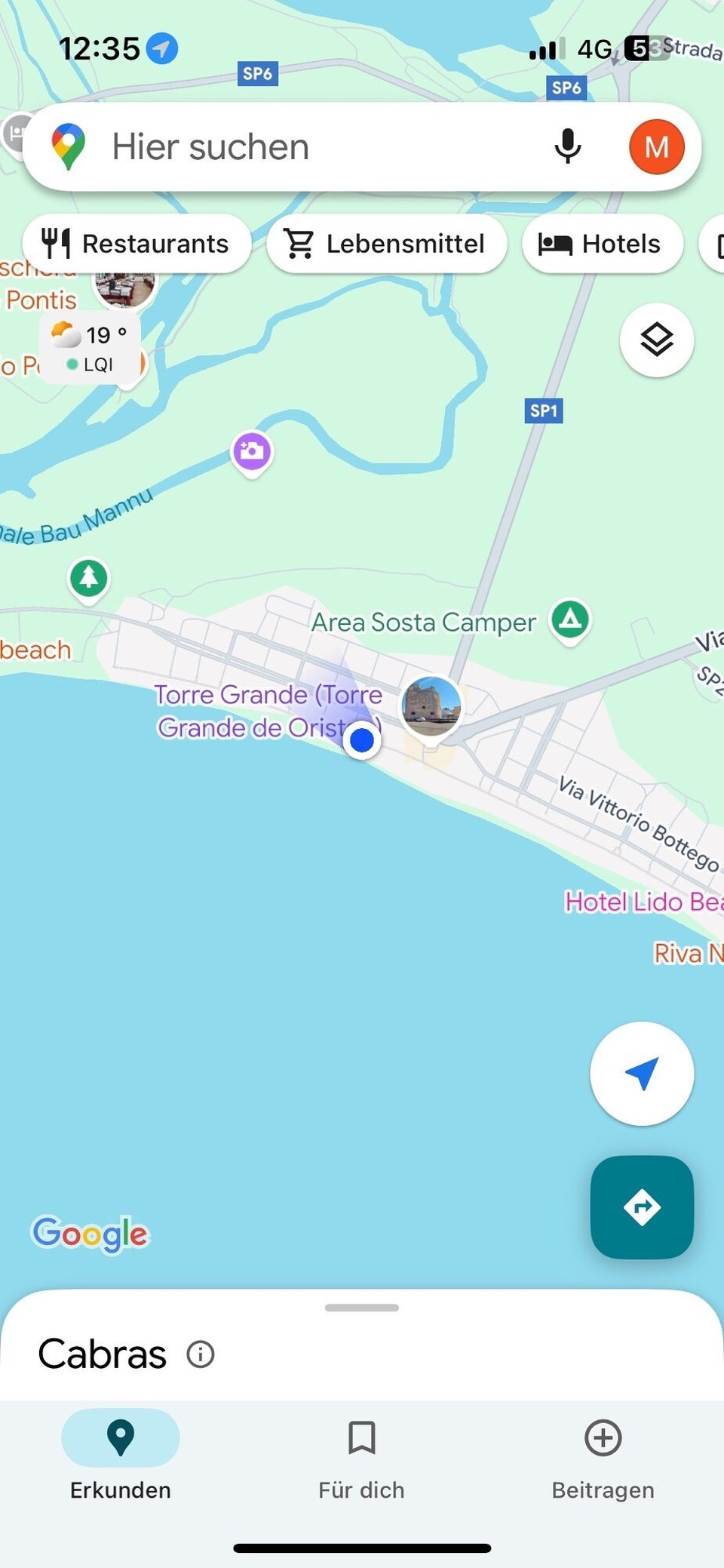Open the map layers picker
The width and height of the screenshot is (724, 1568).
click(656, 340)
